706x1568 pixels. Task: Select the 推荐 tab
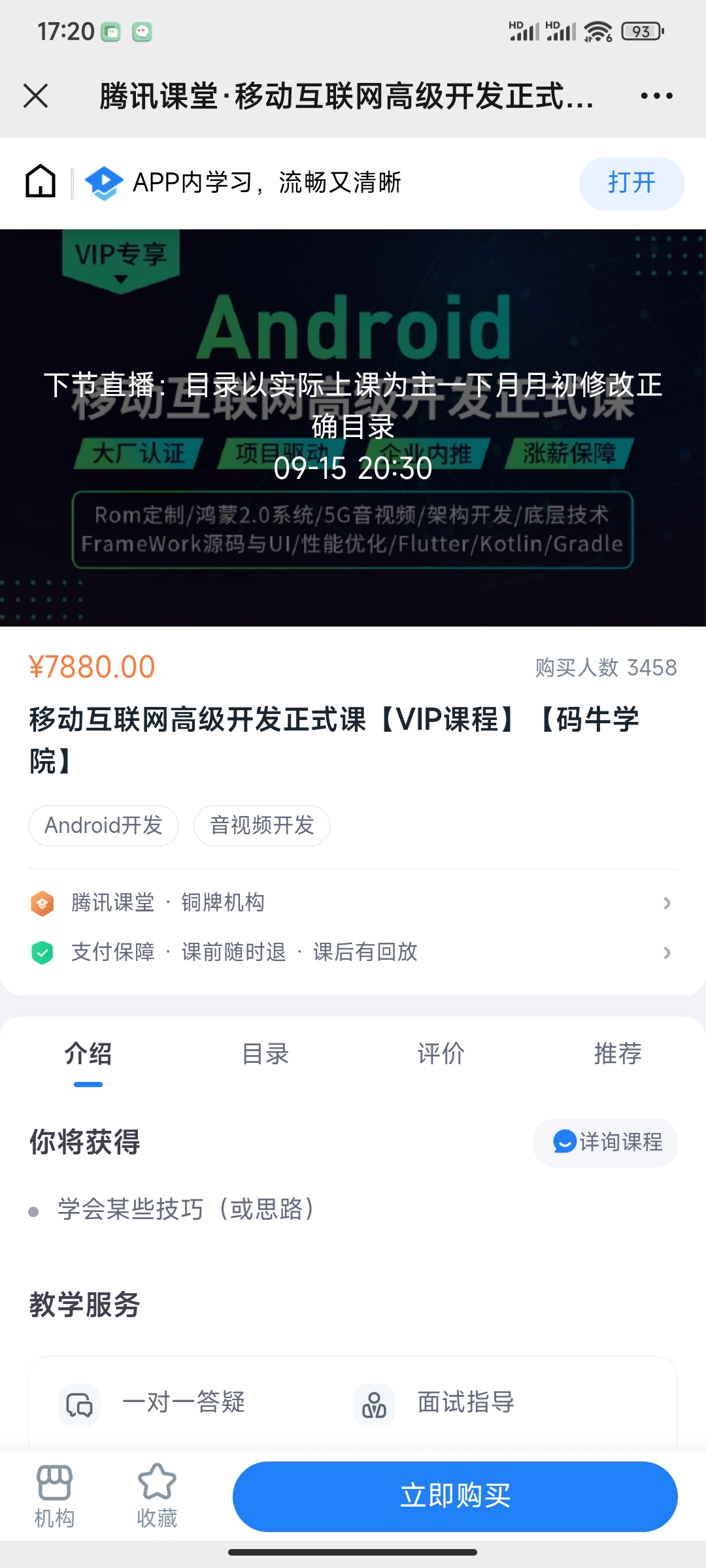[x=618, y=1053]
